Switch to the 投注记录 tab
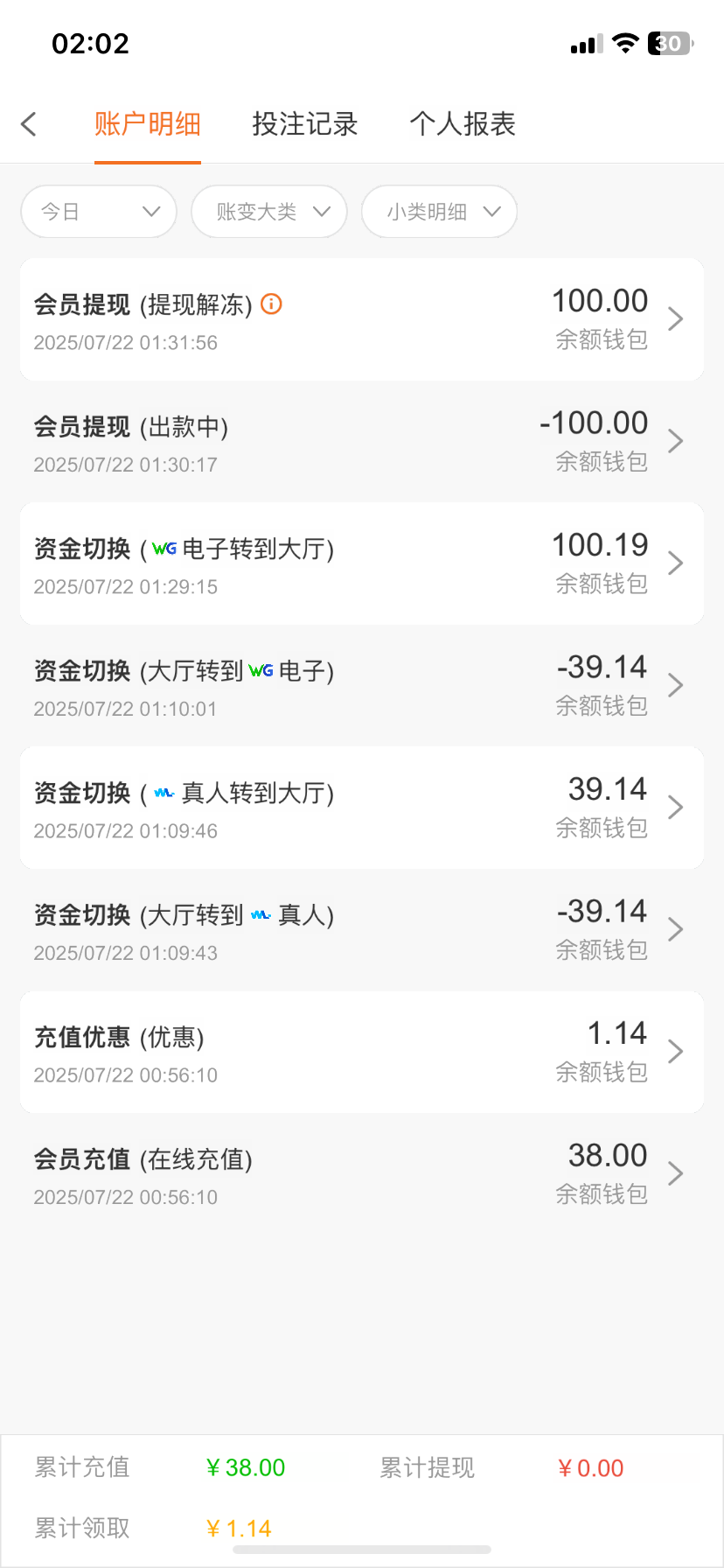The image size is (724, 1568). [x=305, y=124]
